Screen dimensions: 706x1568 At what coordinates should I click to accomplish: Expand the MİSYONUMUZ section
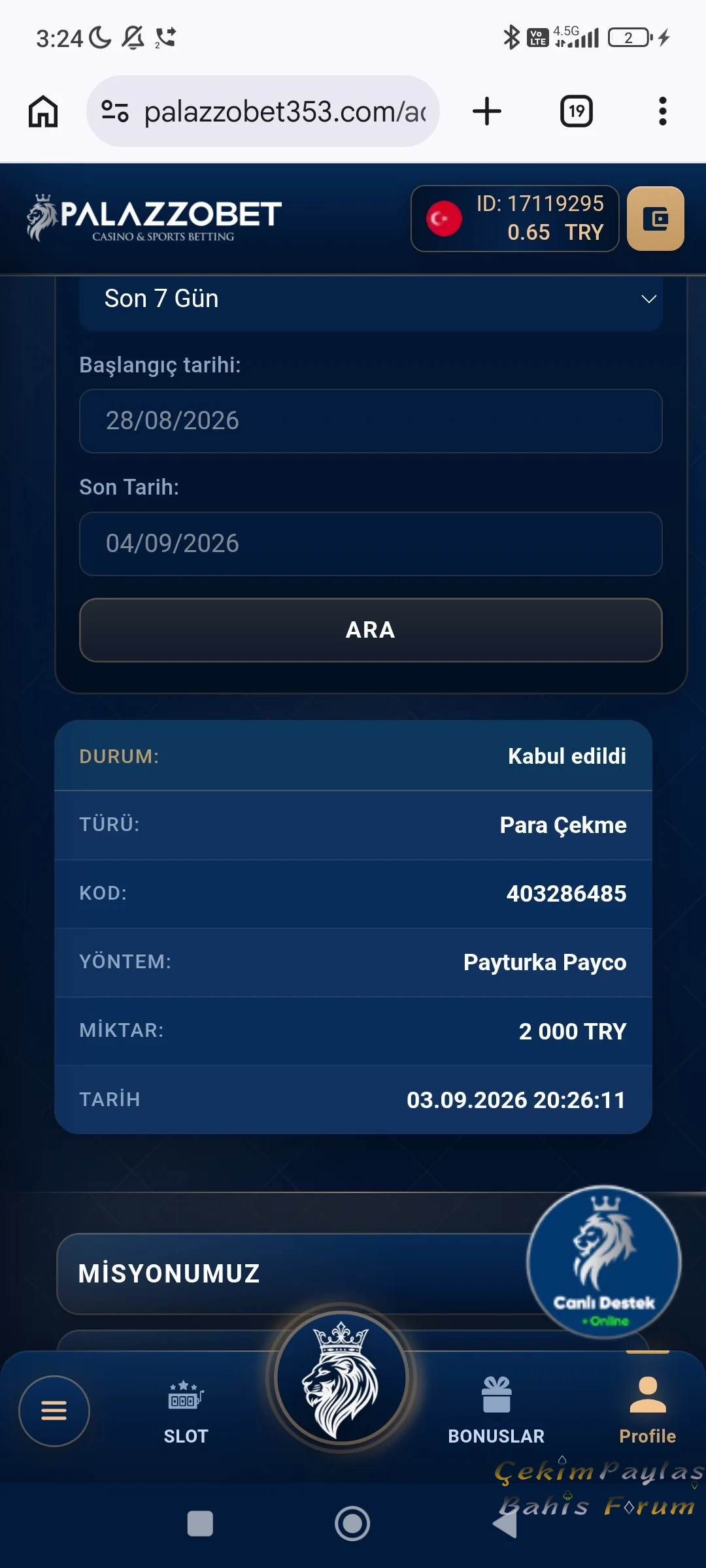pyautogui.click(x=294, y=1273)
